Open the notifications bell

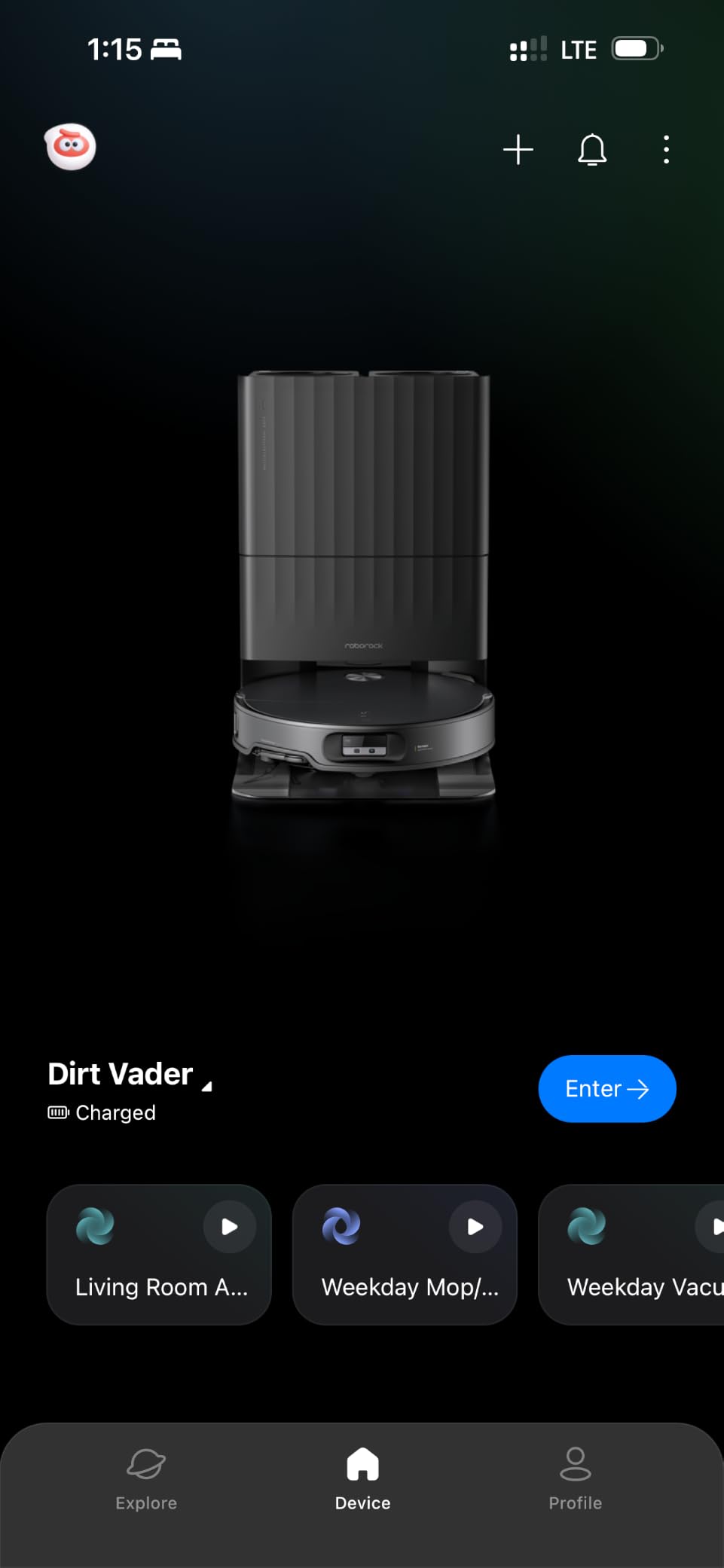pos(592,149)
